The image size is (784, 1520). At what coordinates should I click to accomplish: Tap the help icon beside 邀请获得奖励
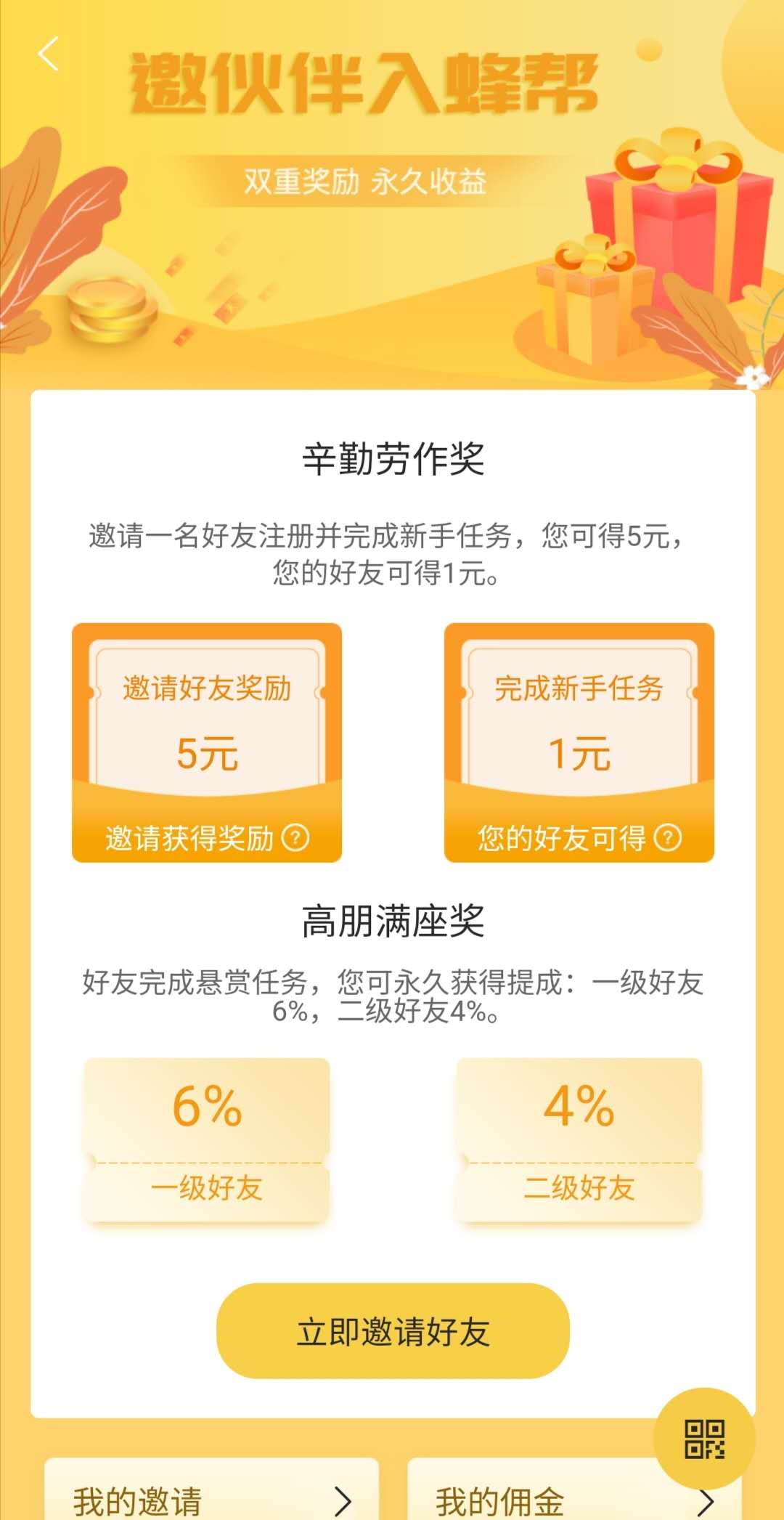295,837
